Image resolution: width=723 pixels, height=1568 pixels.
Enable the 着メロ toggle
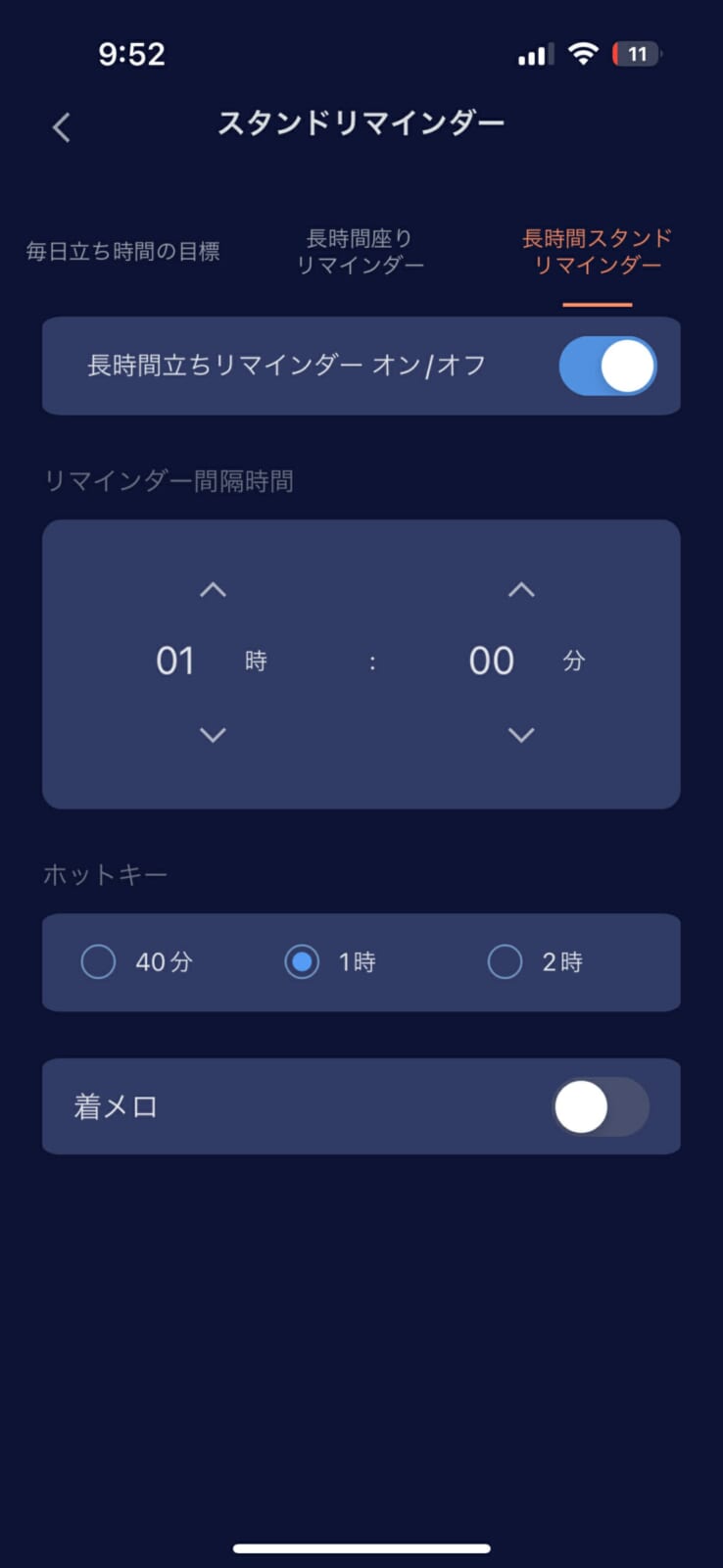[x=601, y=1107]
